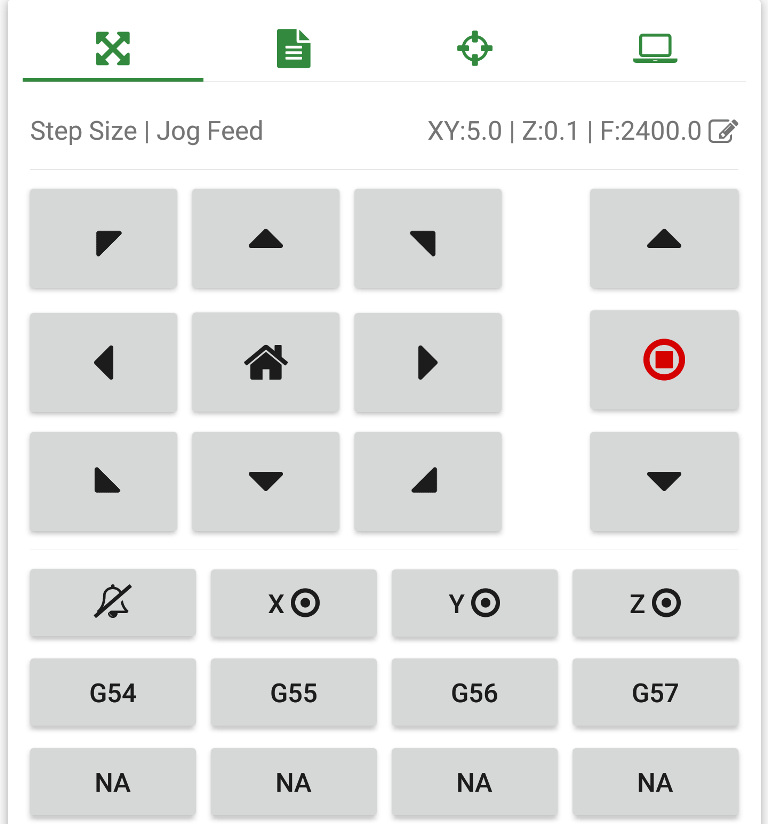Send the machine to home
Image resolution: width=768 pixels, height=824 pixels.
265,362
